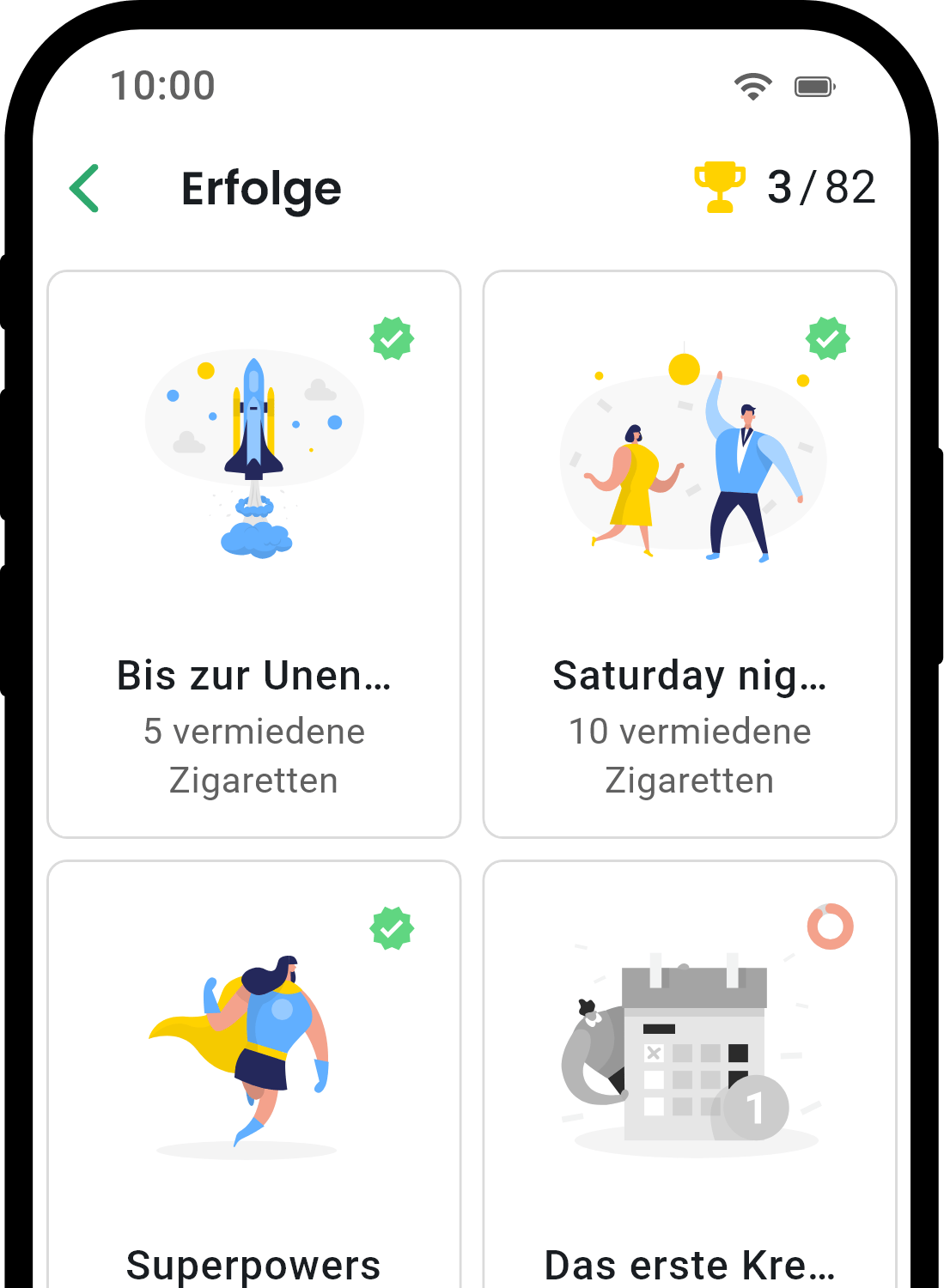Click the green checkmark badge on Superpowers
The image size is (944, 1288).
pos(393,927)
